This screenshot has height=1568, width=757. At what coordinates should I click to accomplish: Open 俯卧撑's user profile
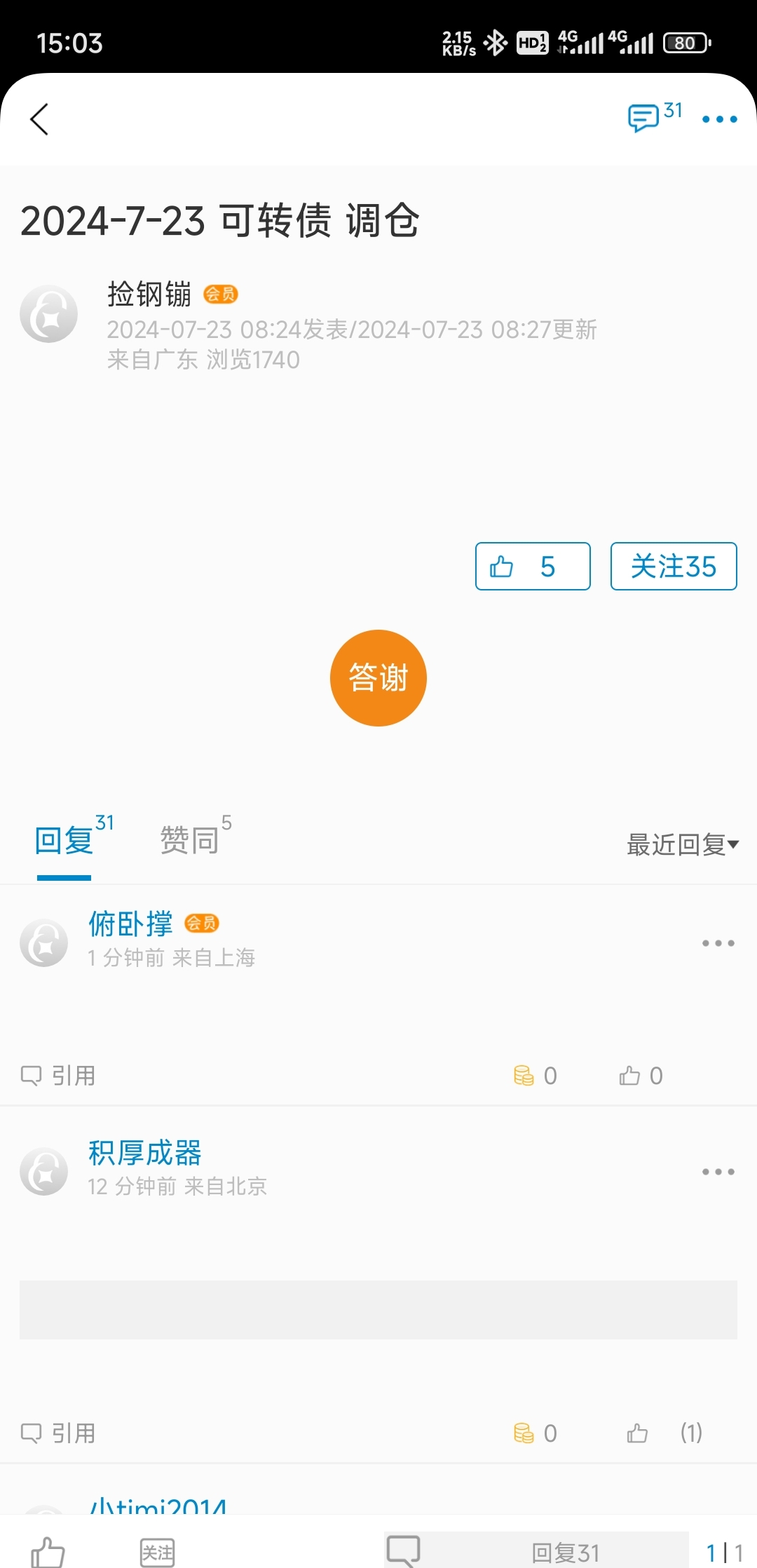tap(130, 924)
